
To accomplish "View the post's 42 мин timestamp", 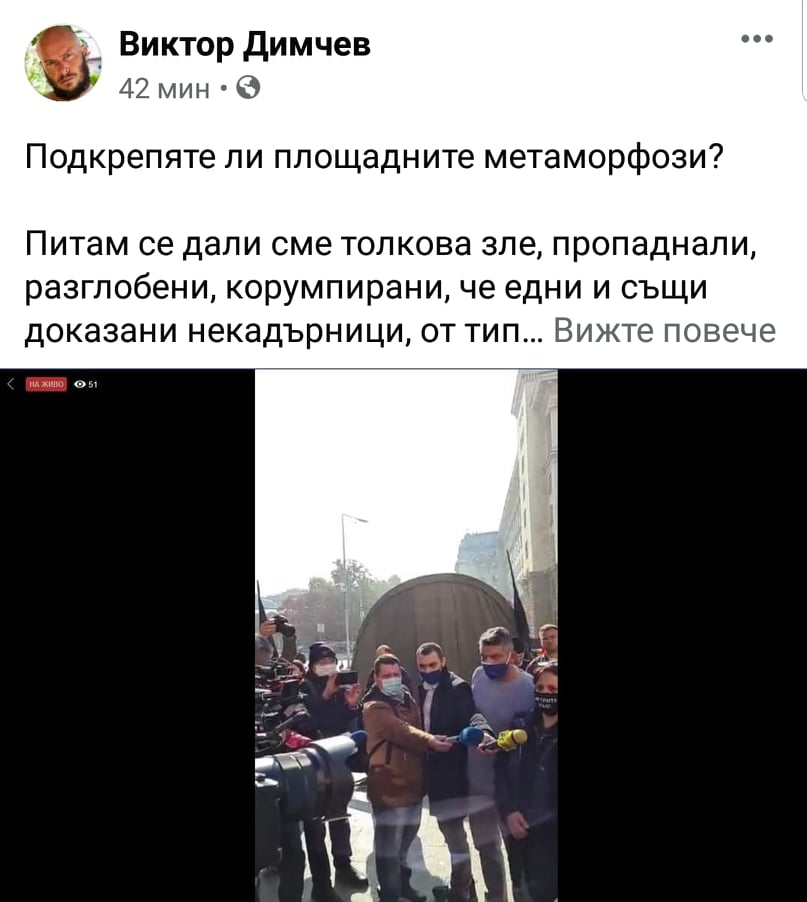I will pyautogui.click(x=164, y=89).
